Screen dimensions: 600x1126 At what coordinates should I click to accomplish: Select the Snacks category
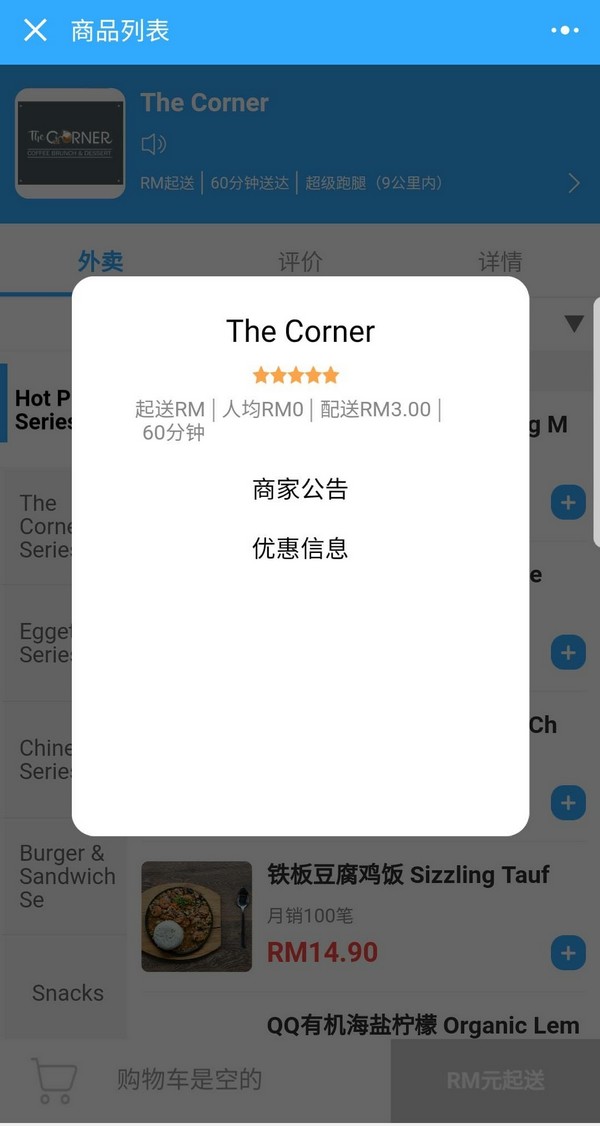(67, 993)
